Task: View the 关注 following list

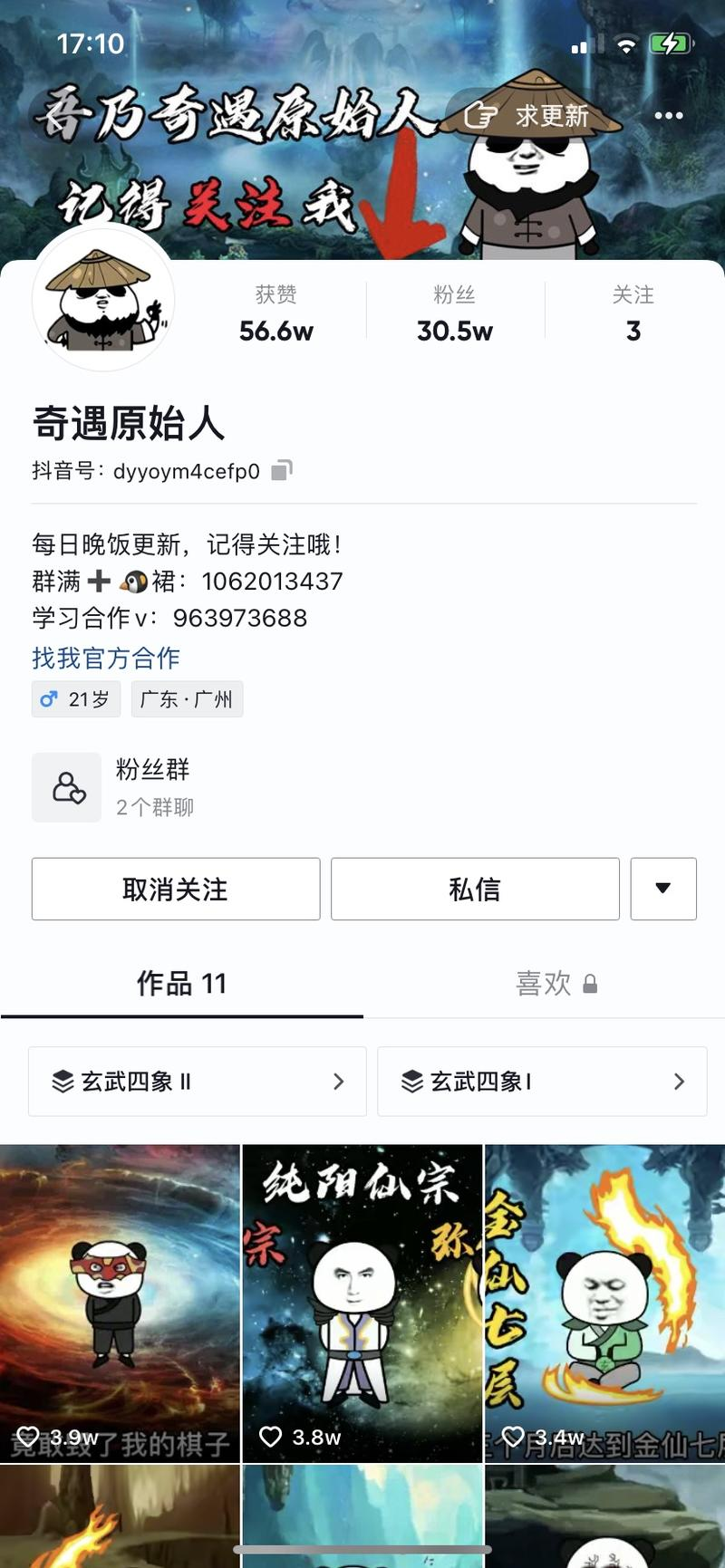Action: [633, 313]
